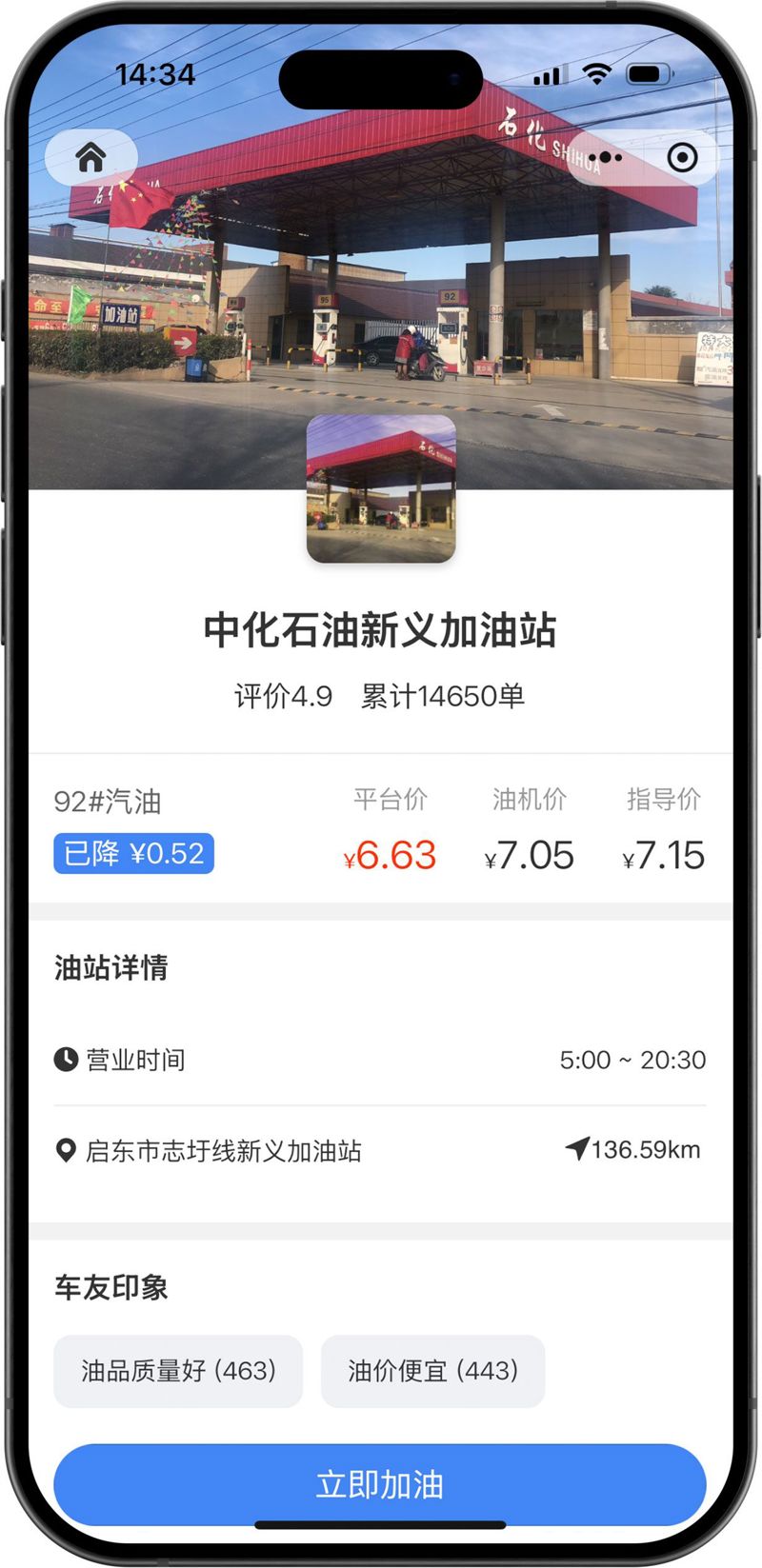Switch to the 指导价 price column

tap(666, 800)
